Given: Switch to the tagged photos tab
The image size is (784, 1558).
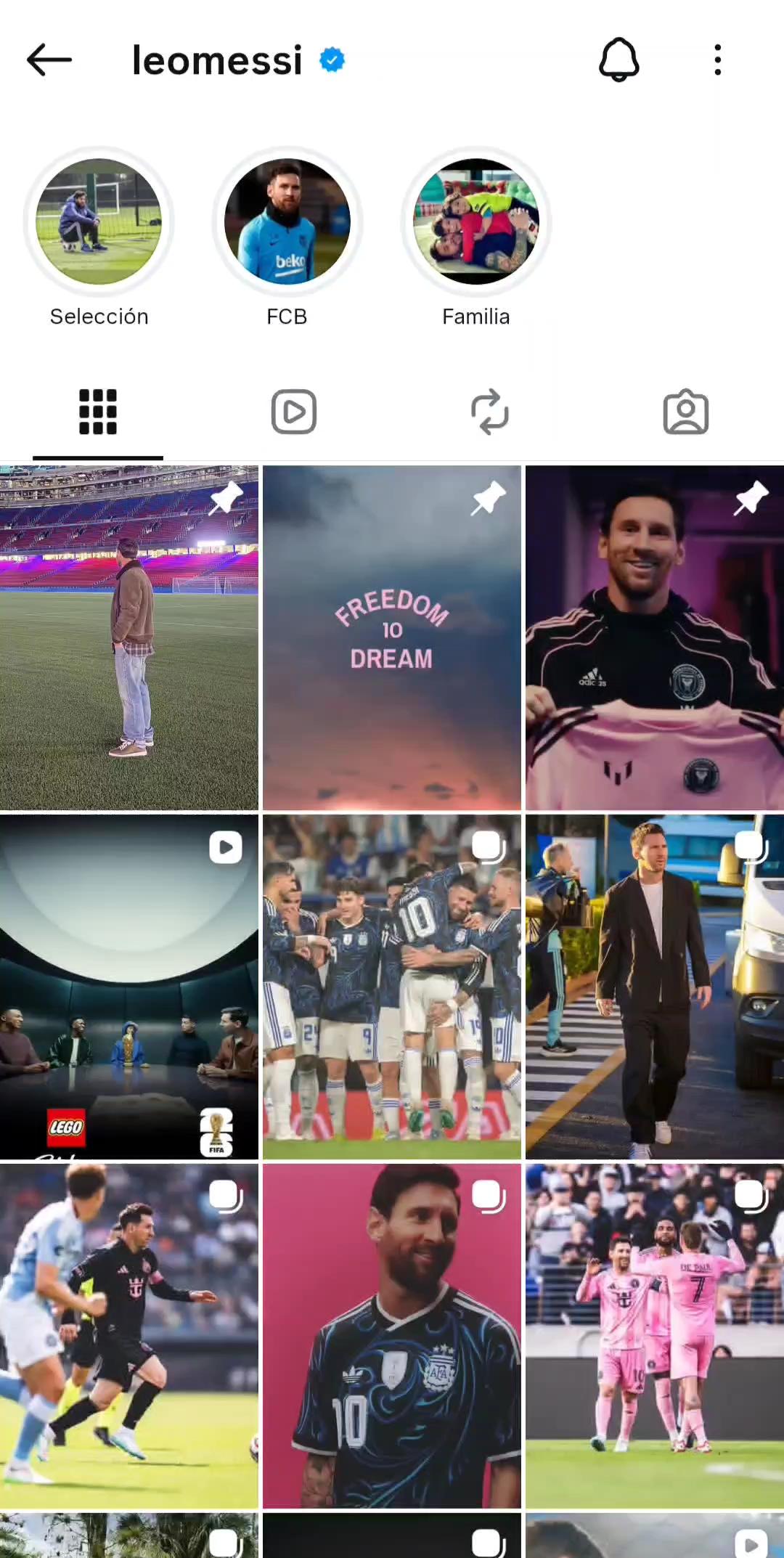Looking at the screenshot, I should [x=685, y=412].
